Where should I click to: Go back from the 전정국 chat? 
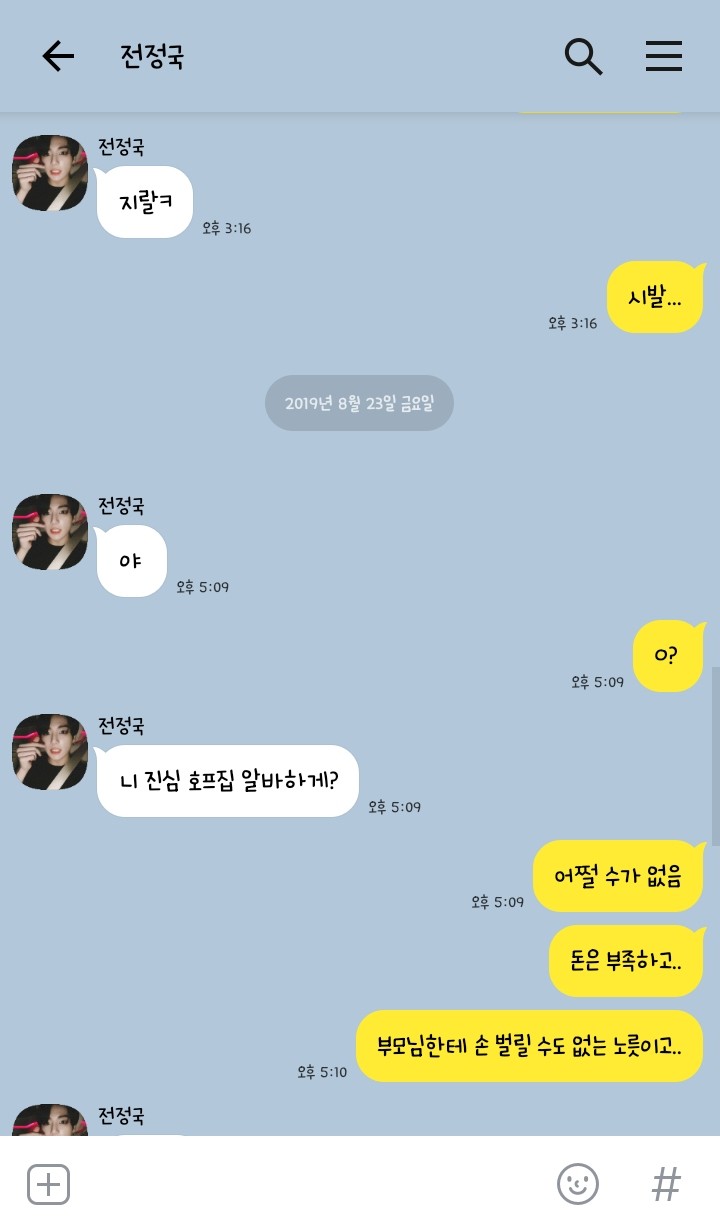(58, 56)
